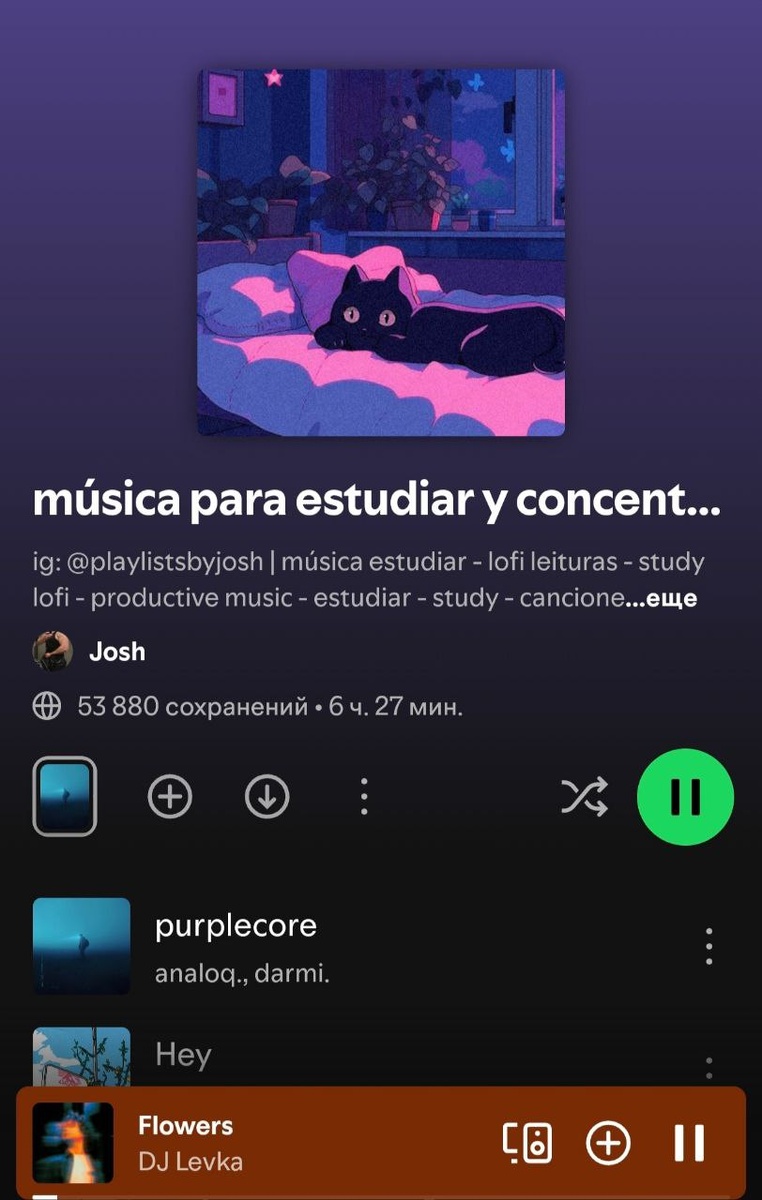
Task: Toggle shuffle for the playlist
Action: [x=584, y=797]
